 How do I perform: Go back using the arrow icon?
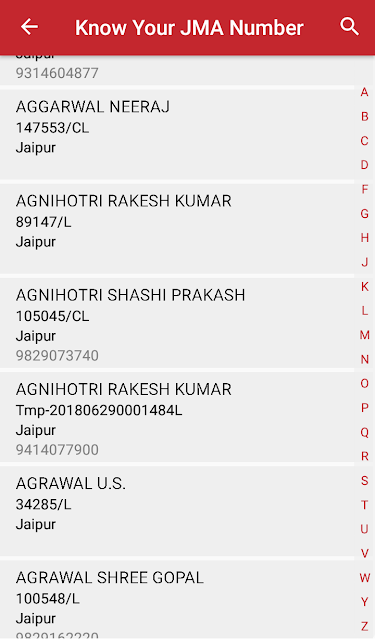[29, 27]
